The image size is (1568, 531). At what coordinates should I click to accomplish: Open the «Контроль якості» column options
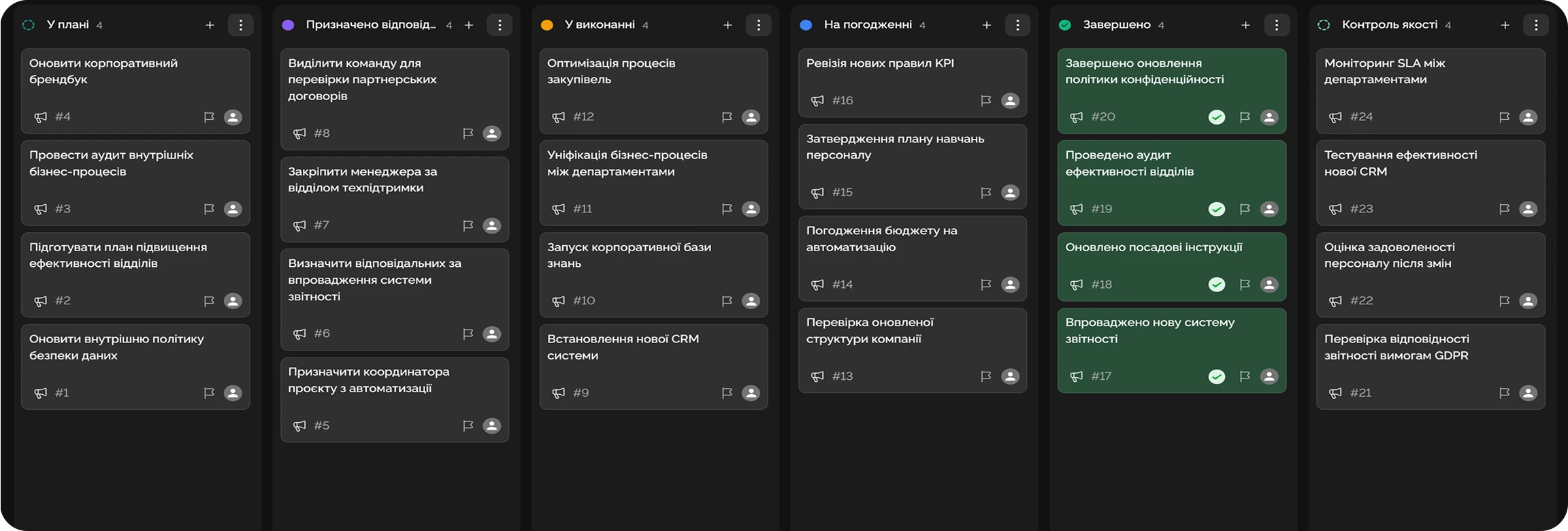[x=1535, y=25]
